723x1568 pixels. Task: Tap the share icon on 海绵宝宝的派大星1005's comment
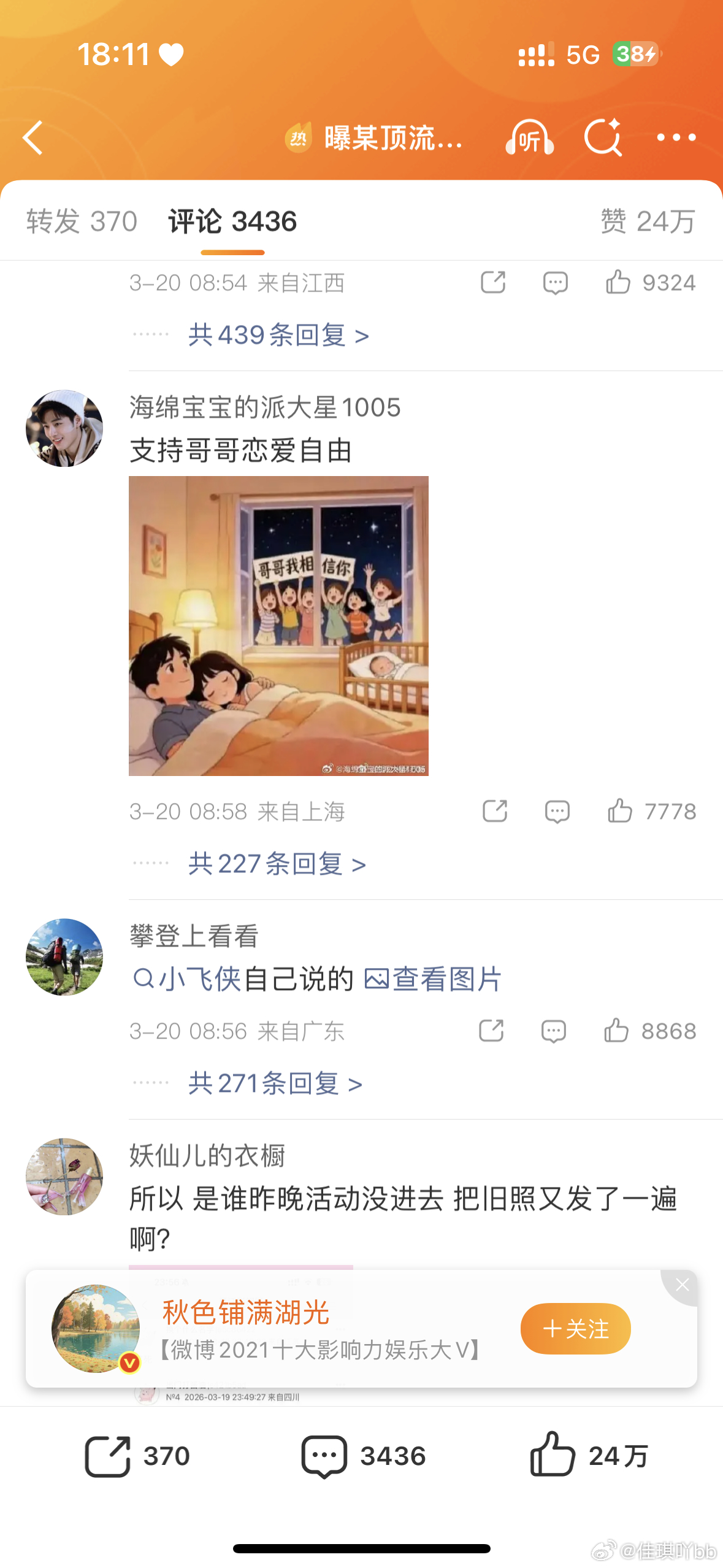click(x=495, y=811)
